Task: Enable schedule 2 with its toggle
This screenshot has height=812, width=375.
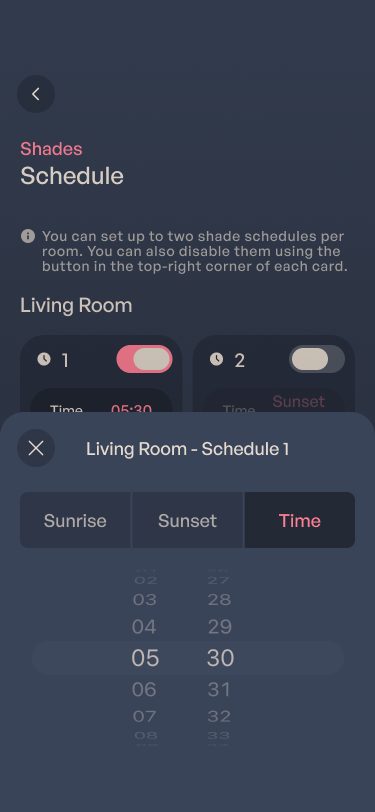Action: pos(317,359)
